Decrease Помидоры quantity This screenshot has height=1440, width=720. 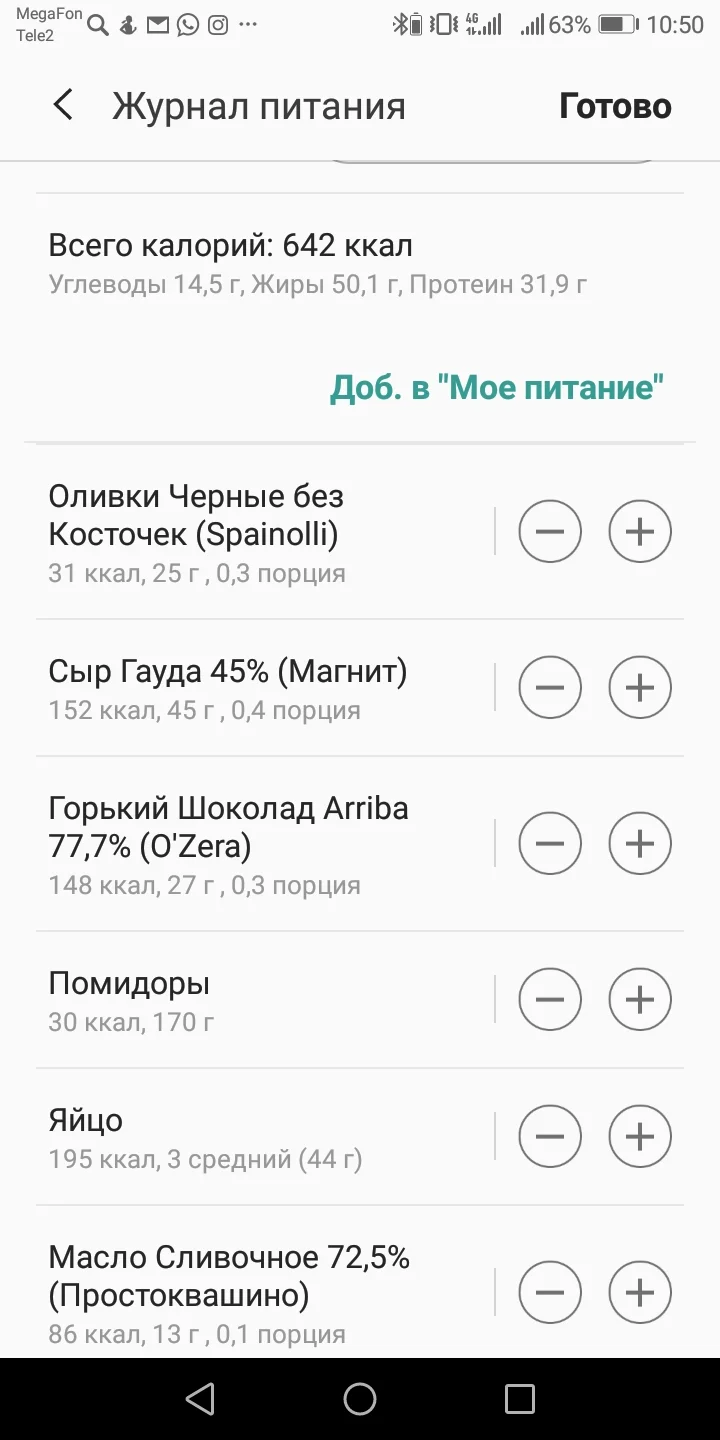point(550,1000)
